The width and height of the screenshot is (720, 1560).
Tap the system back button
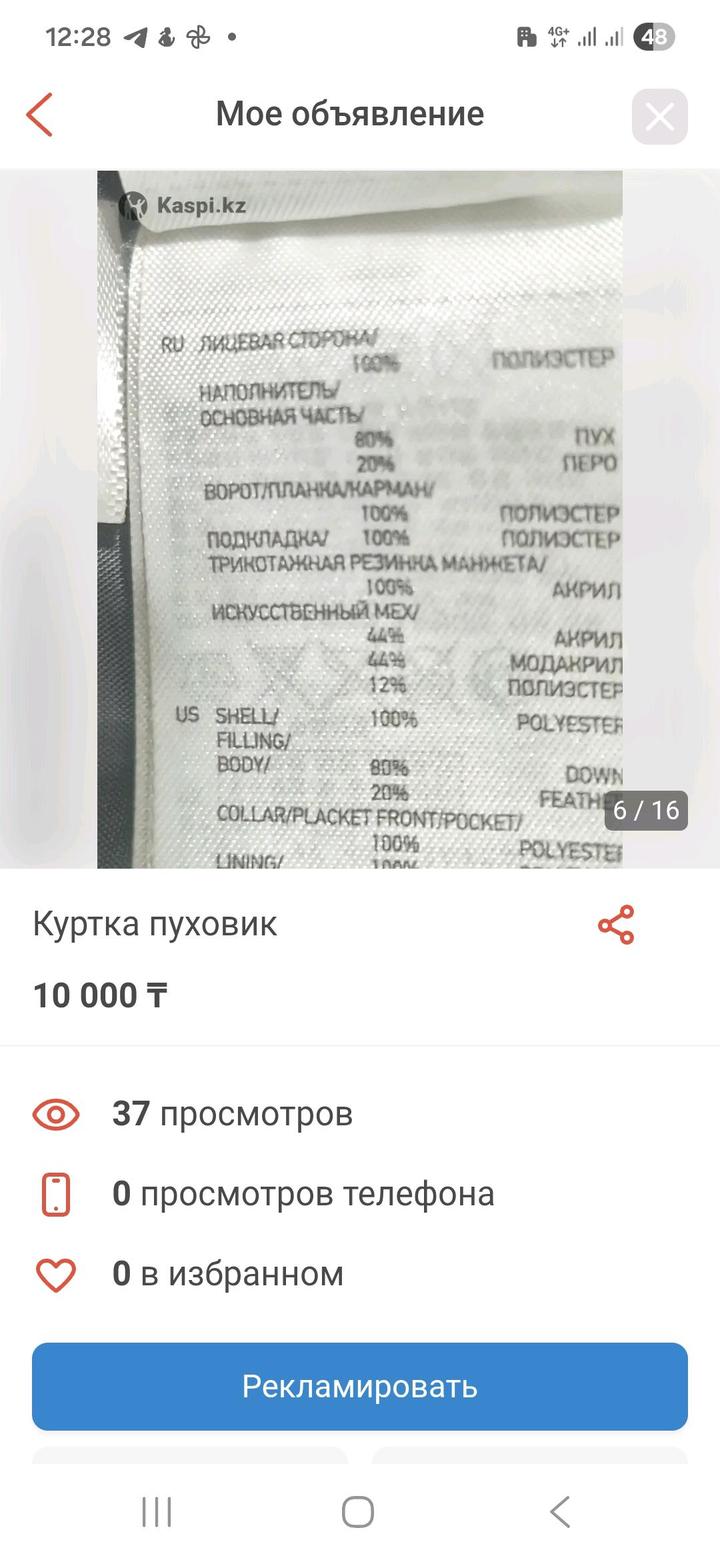click(x=560, y=1511)
